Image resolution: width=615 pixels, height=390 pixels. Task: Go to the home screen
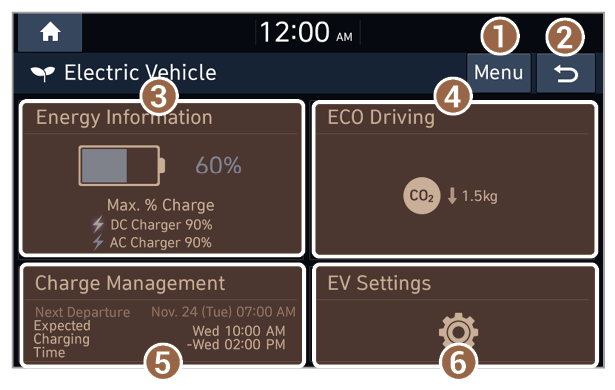(x=50, y=32)
